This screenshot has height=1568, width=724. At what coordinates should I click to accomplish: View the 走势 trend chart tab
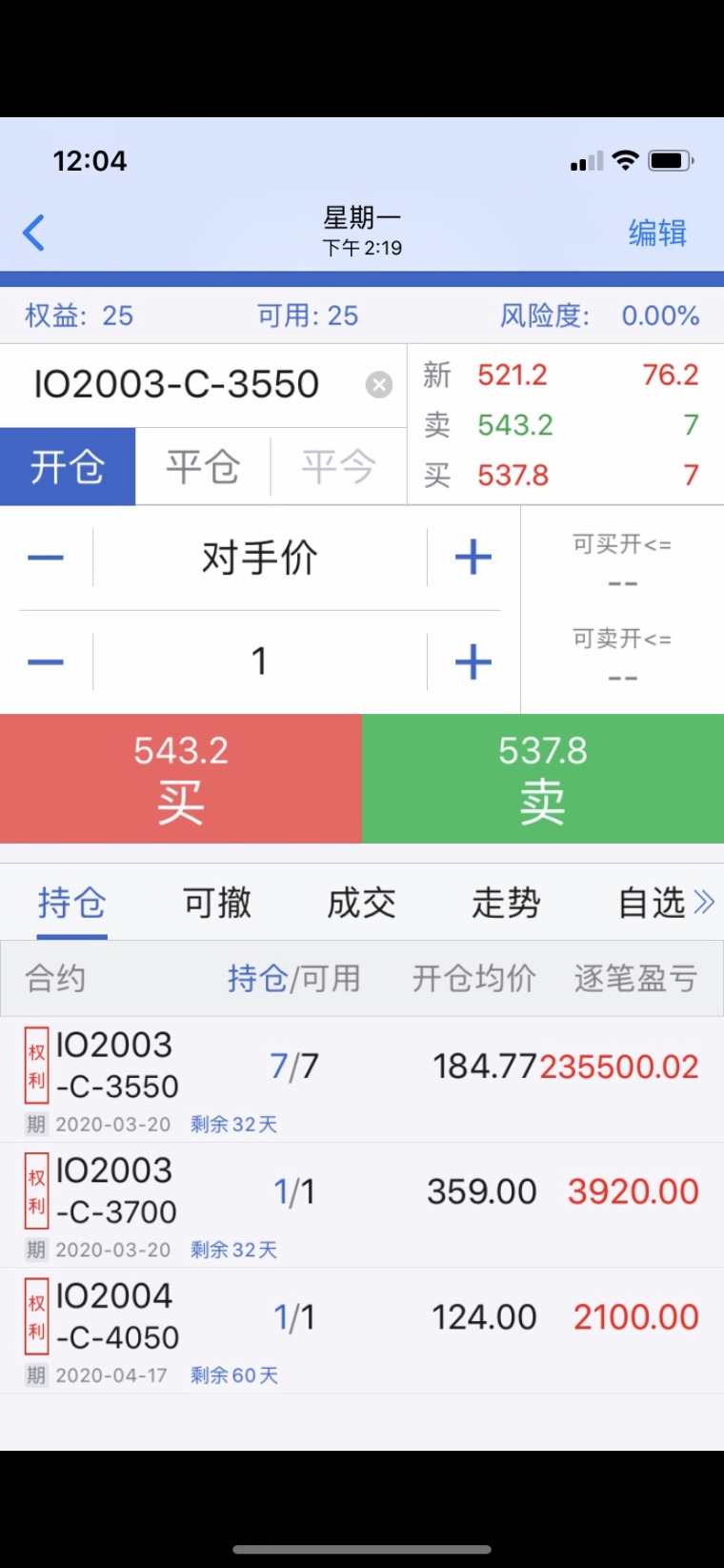coord(506,902)
